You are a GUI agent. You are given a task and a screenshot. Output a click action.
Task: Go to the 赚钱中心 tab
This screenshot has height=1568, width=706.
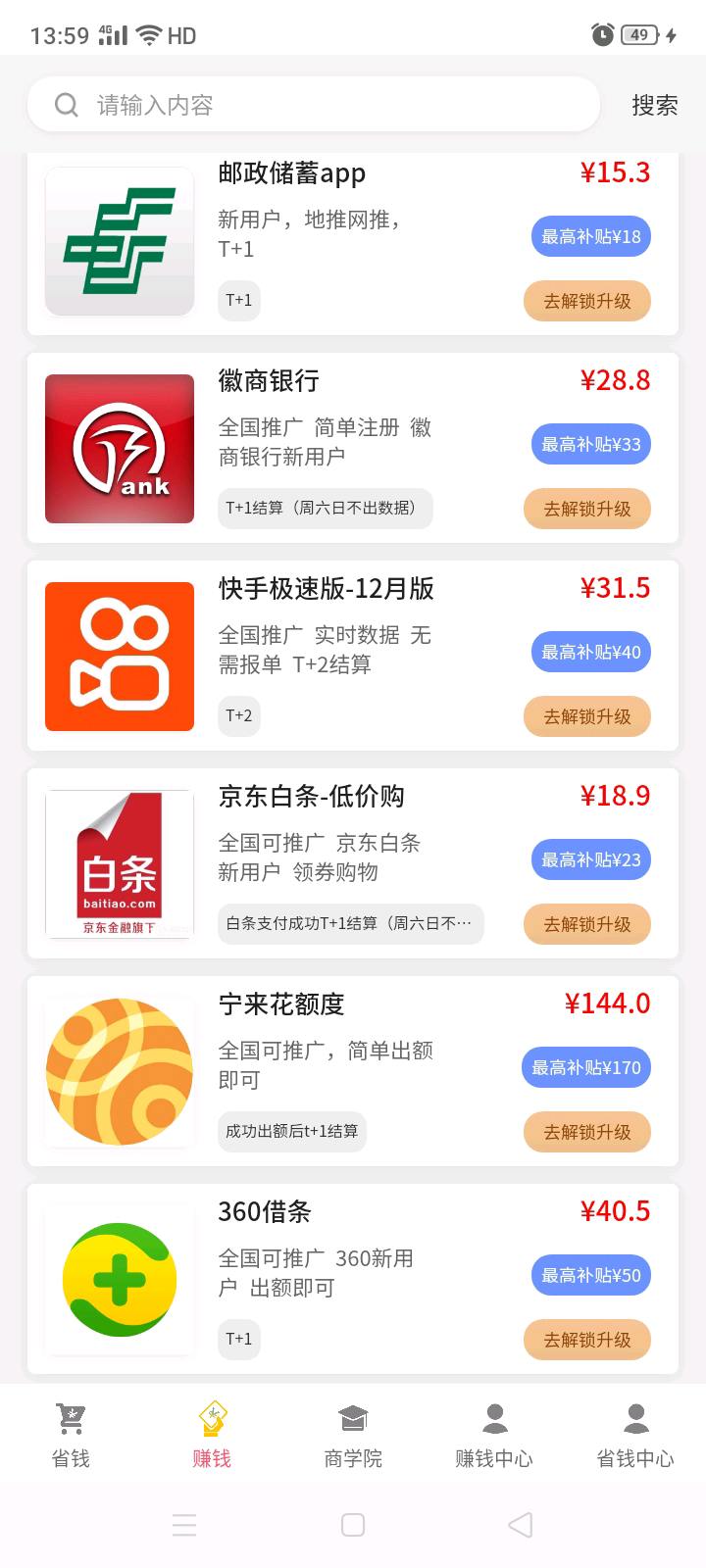[x=494, y=1435]
